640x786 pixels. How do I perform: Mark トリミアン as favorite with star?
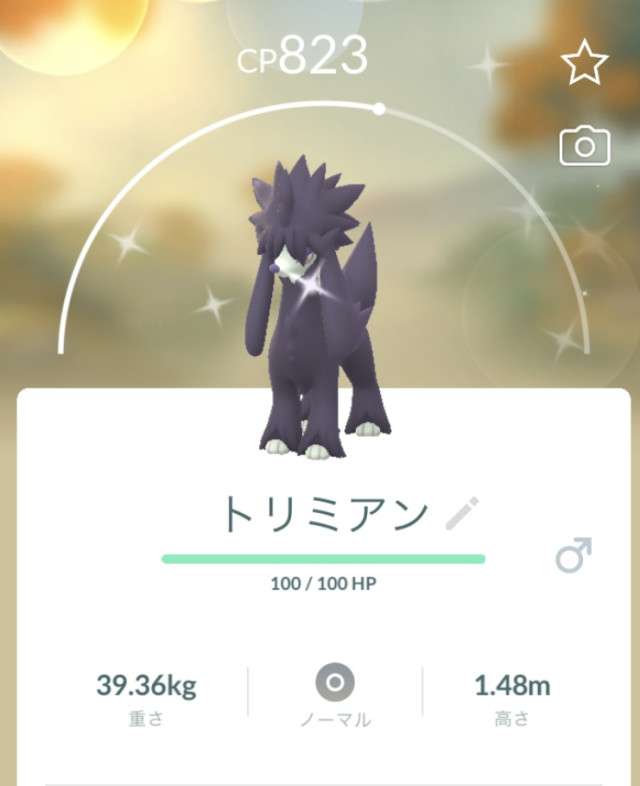click(x=584, y=64)
